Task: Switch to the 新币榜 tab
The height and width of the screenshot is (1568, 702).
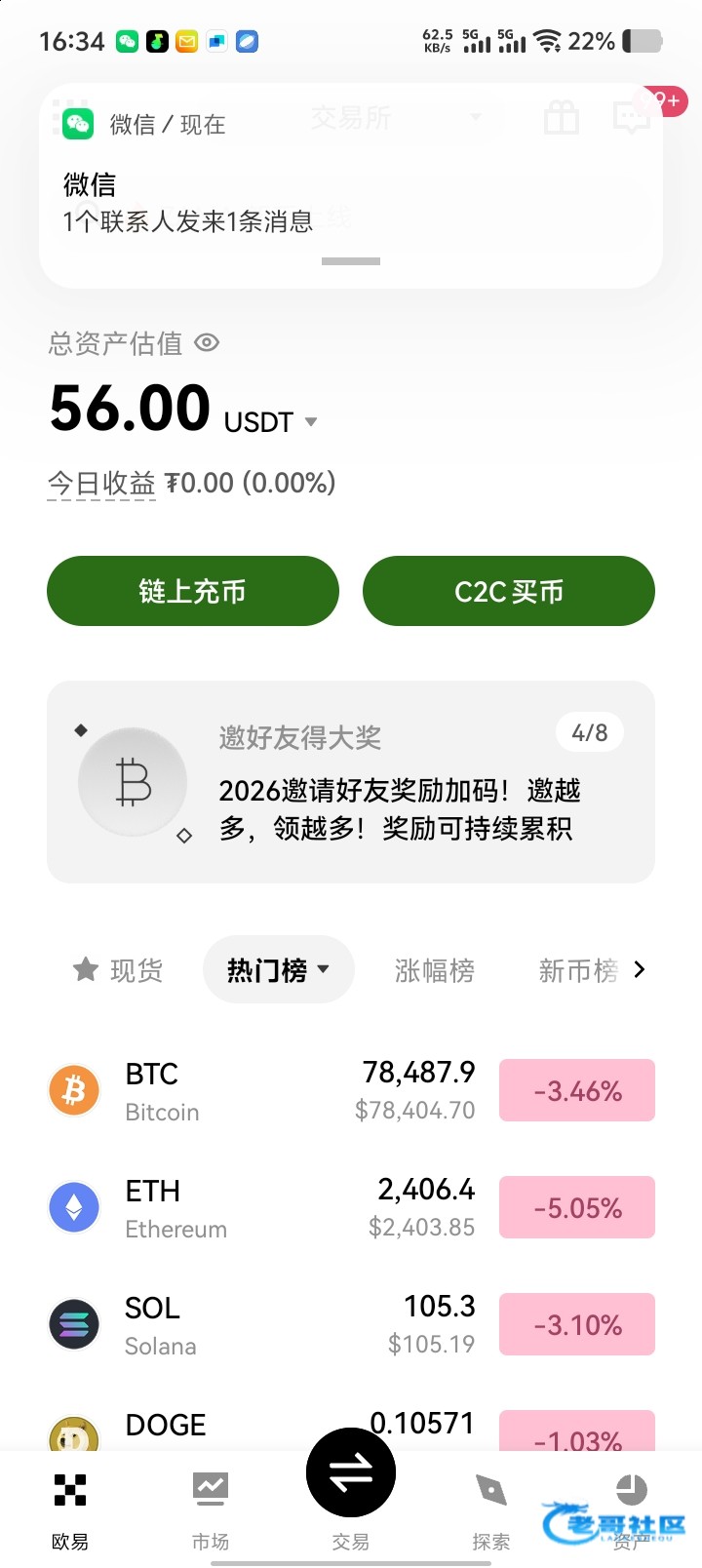Action: coord(577,970)
